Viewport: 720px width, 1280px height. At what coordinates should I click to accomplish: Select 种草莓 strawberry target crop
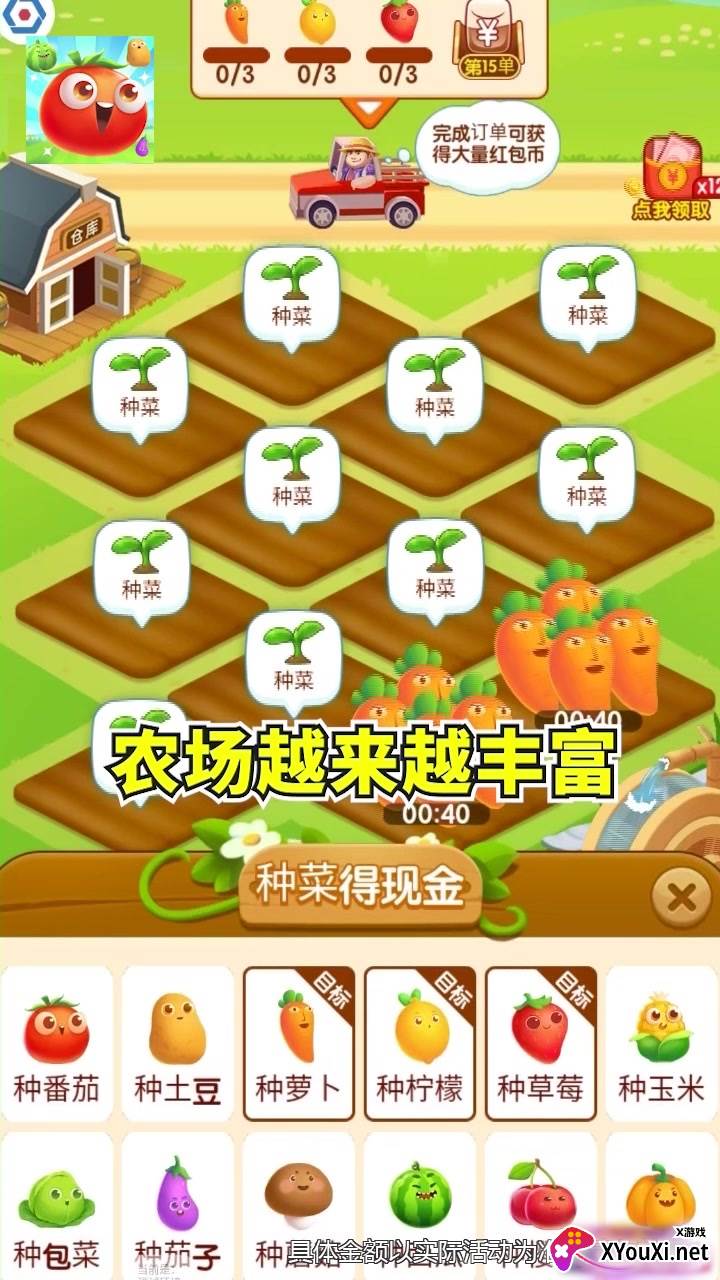[x=540, y=1043]
